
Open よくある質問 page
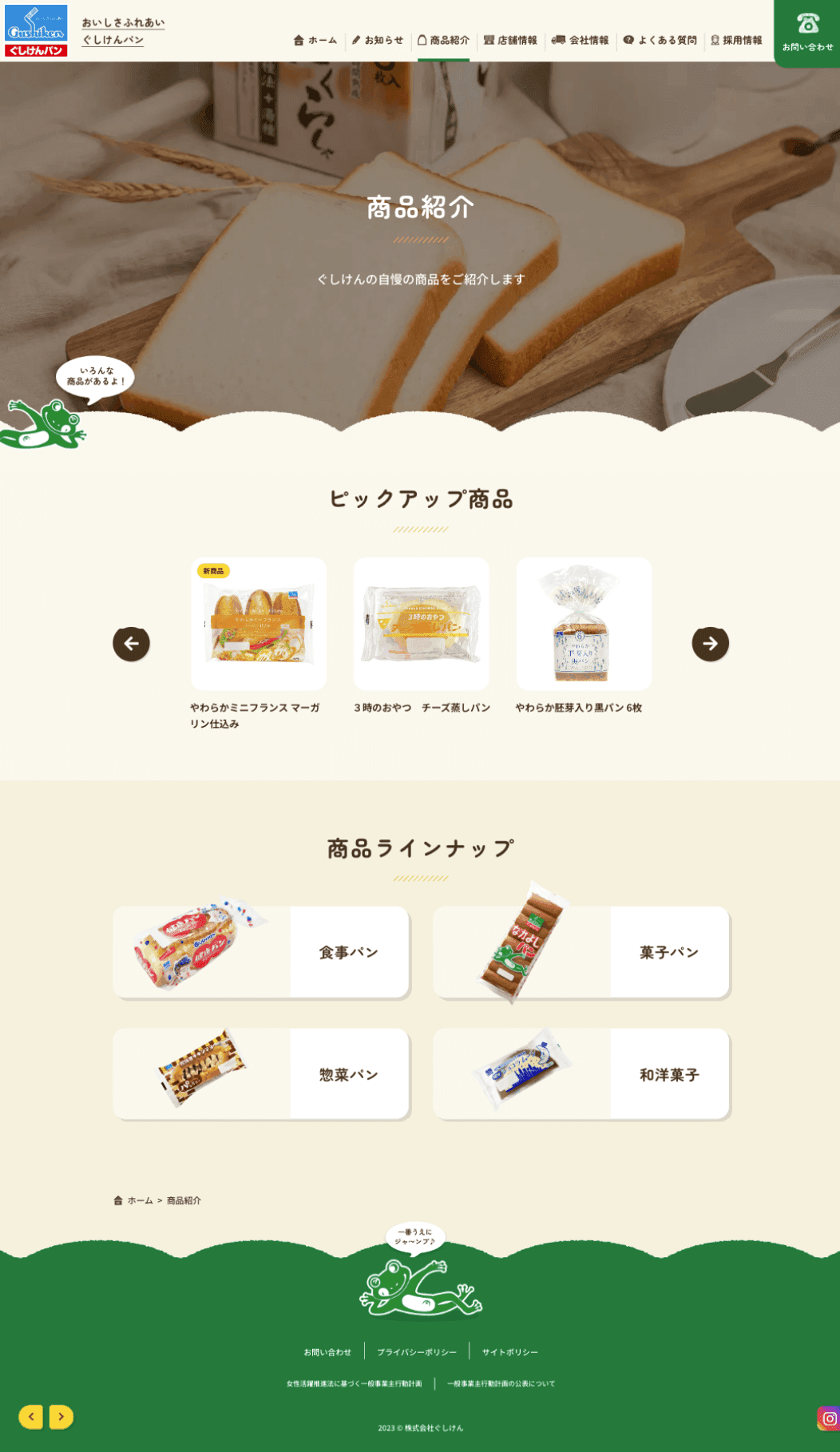point(660,40)
